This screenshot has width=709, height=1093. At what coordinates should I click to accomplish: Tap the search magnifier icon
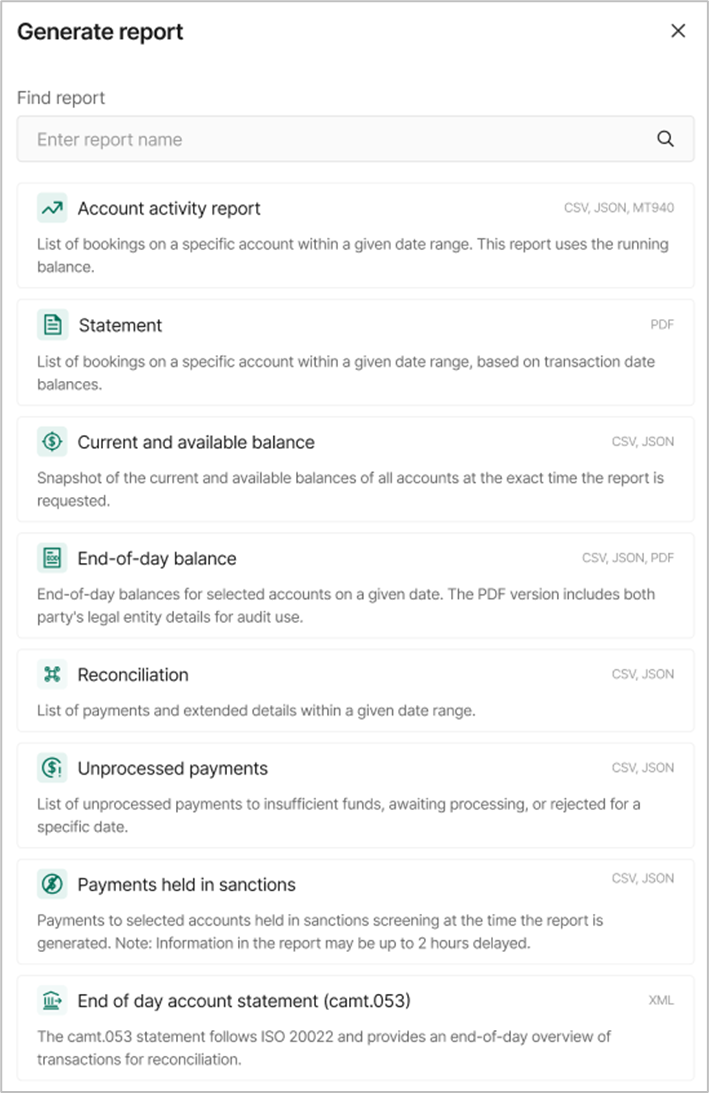[665, 140]
